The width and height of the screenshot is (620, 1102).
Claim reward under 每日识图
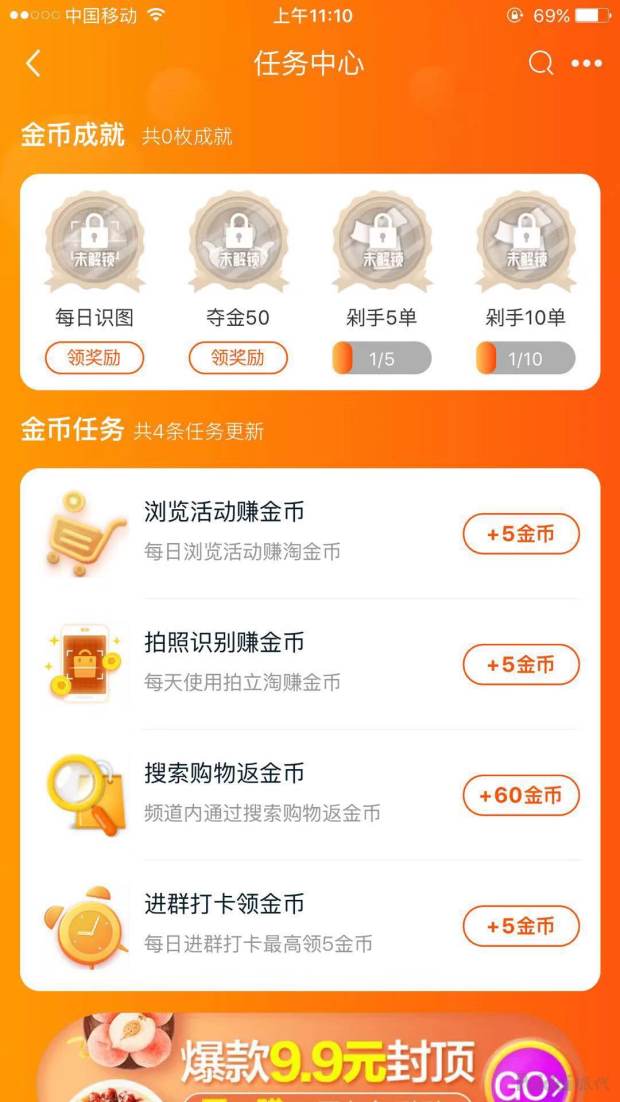point(94,357)
